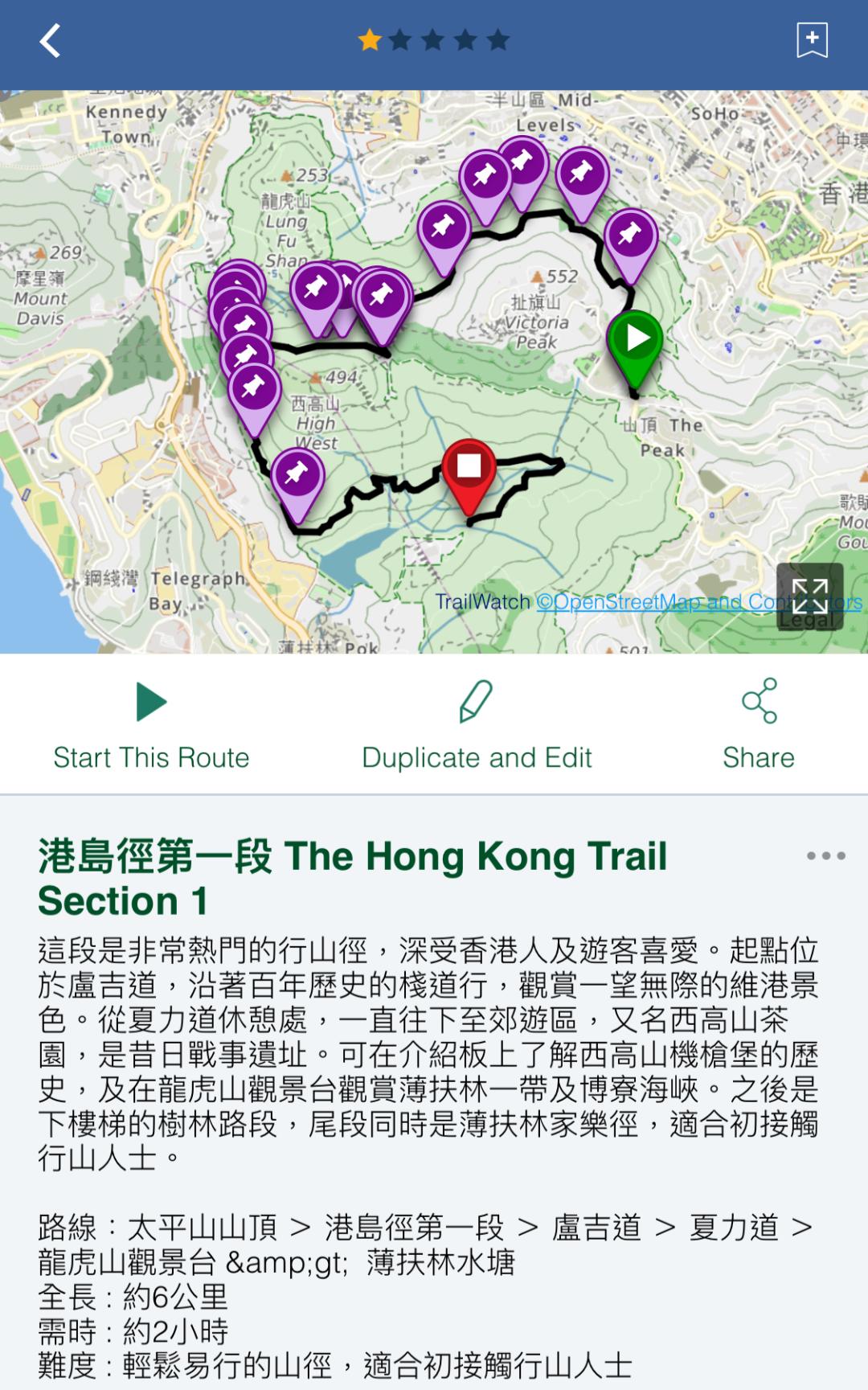Open the three-dots options menu
868x1390 pixels.
[826, 855]
